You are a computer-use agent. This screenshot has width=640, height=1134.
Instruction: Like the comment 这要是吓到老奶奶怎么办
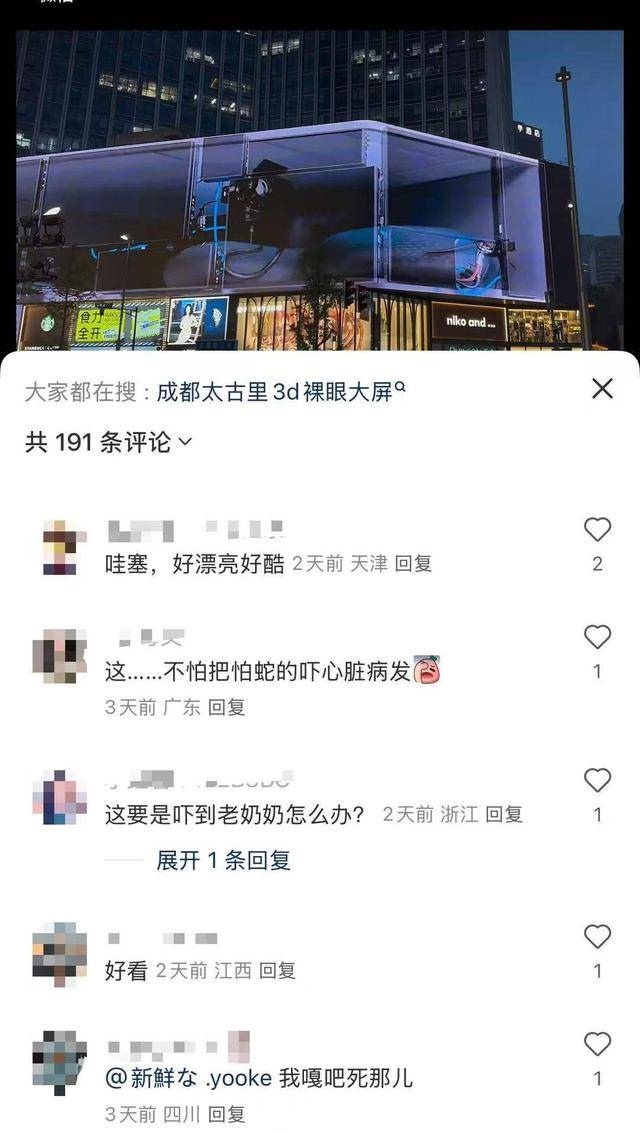(597, 781)
